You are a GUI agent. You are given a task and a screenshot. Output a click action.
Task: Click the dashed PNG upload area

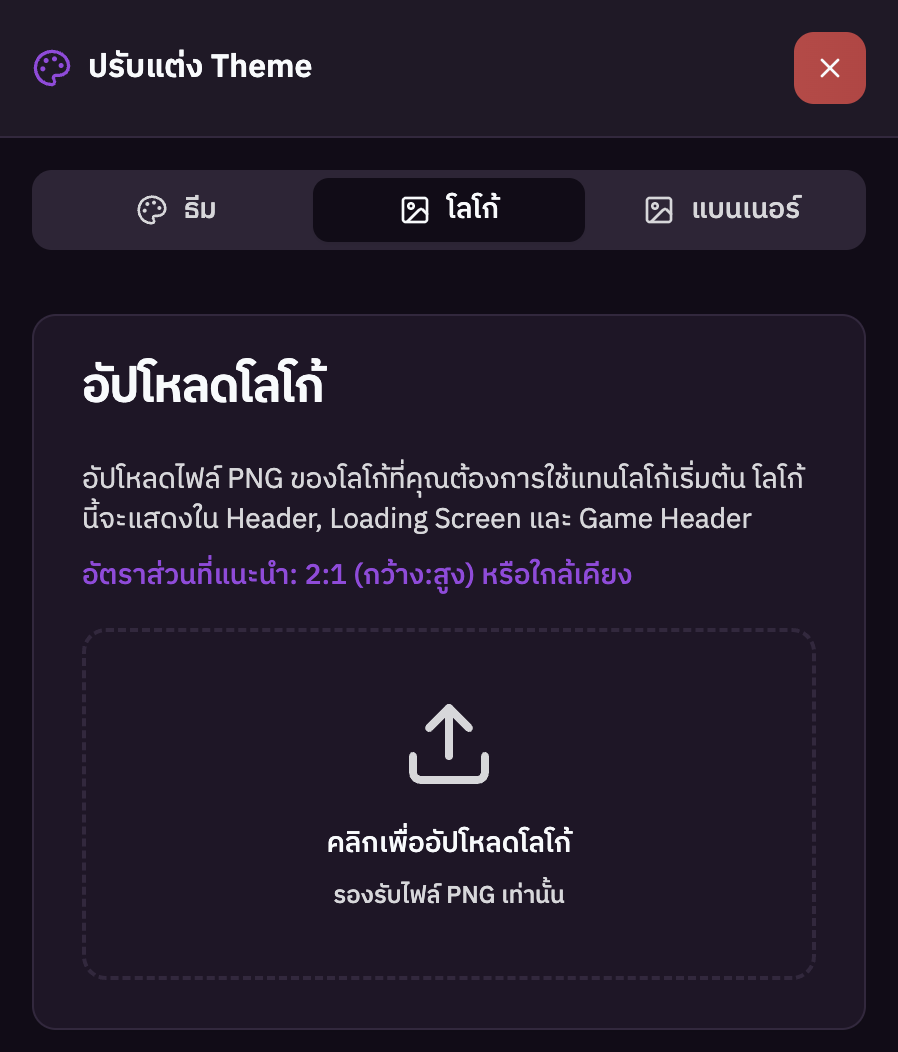[x=448, y=802]
